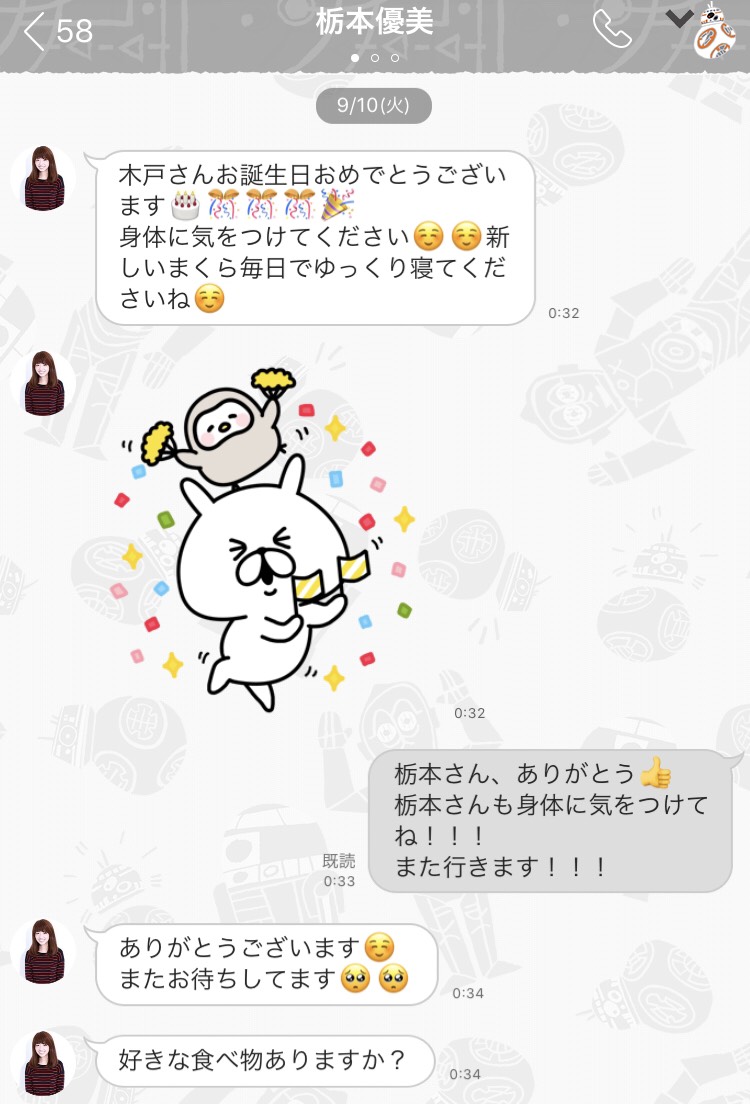Expand the chat menu dropdown arrow
750x1104 pixels.
[680, 19]
